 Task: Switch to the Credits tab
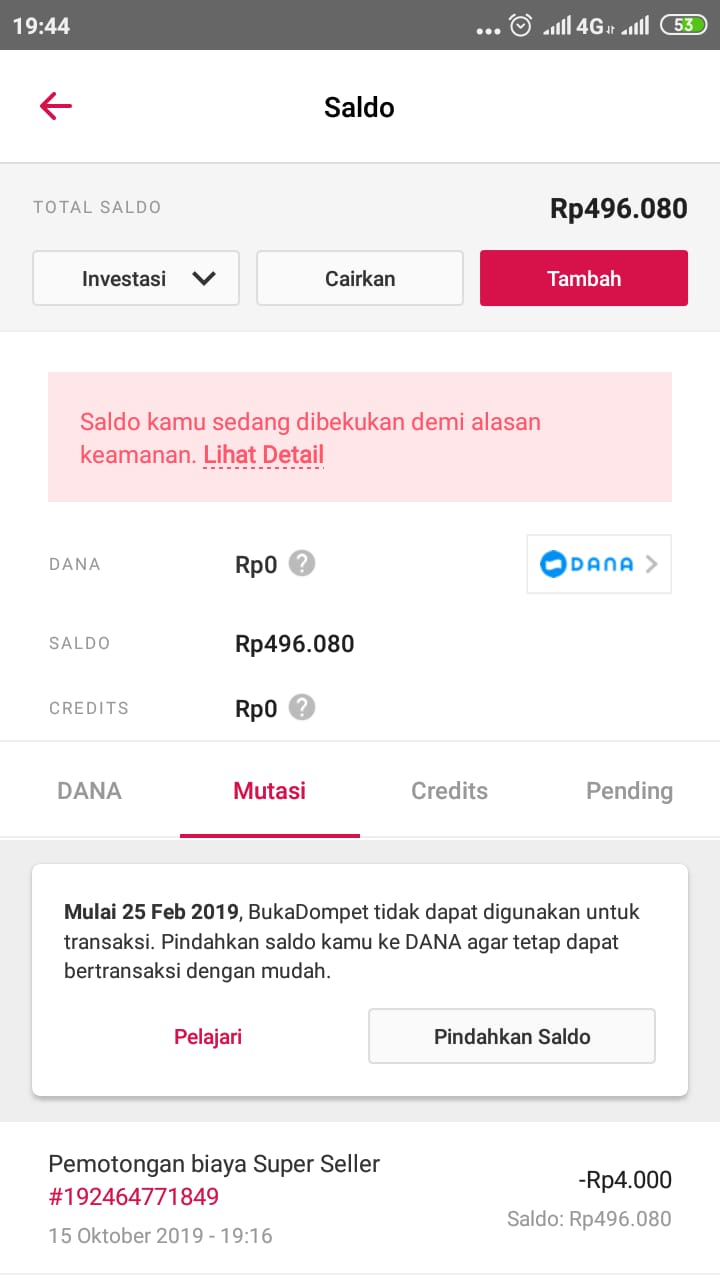coord(450,791)
